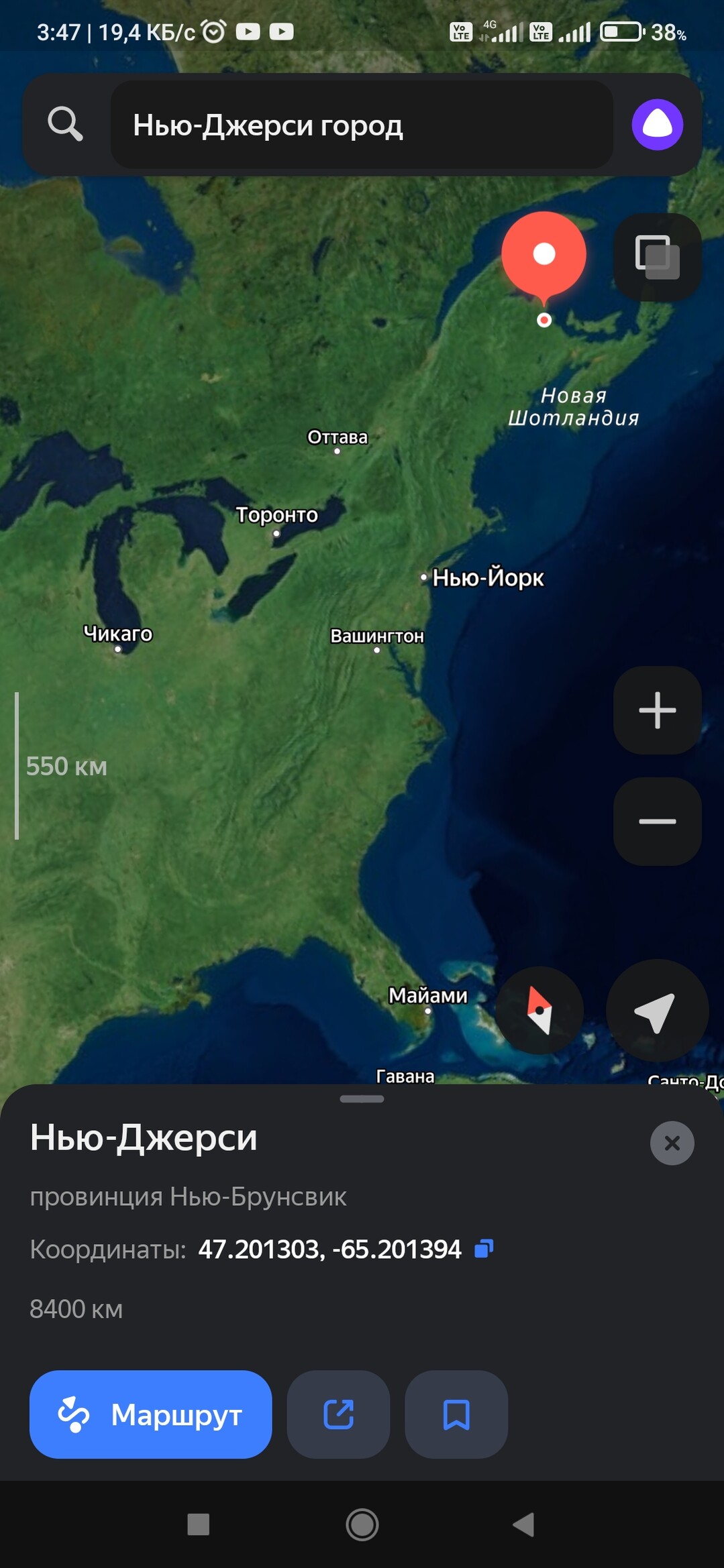The image size is (724, 1568).
Task: Build a route with Маршрут button
Action: [x=151, y=1414]
